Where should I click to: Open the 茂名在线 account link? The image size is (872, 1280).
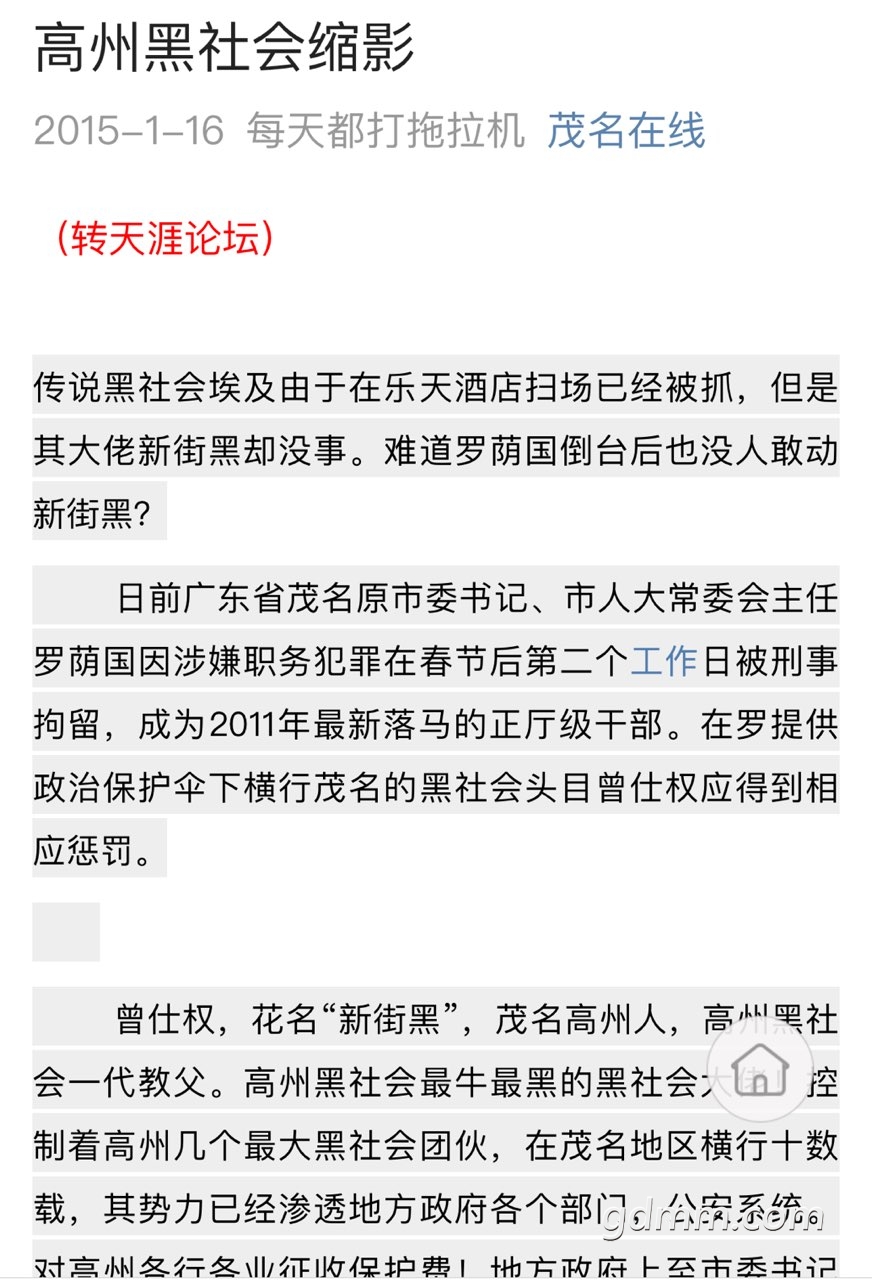pos(626,131)
